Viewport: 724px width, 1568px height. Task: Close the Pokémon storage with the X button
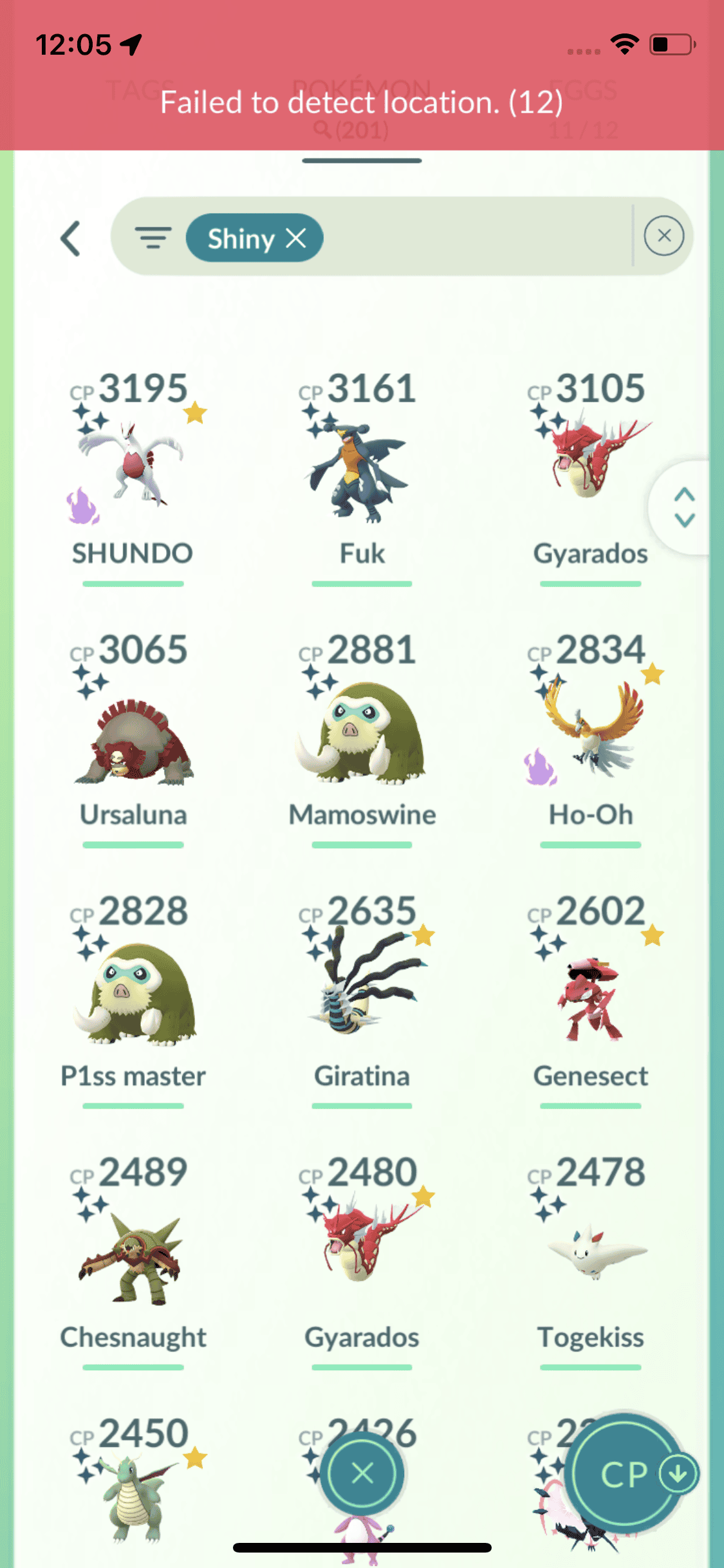[363, 1473]
